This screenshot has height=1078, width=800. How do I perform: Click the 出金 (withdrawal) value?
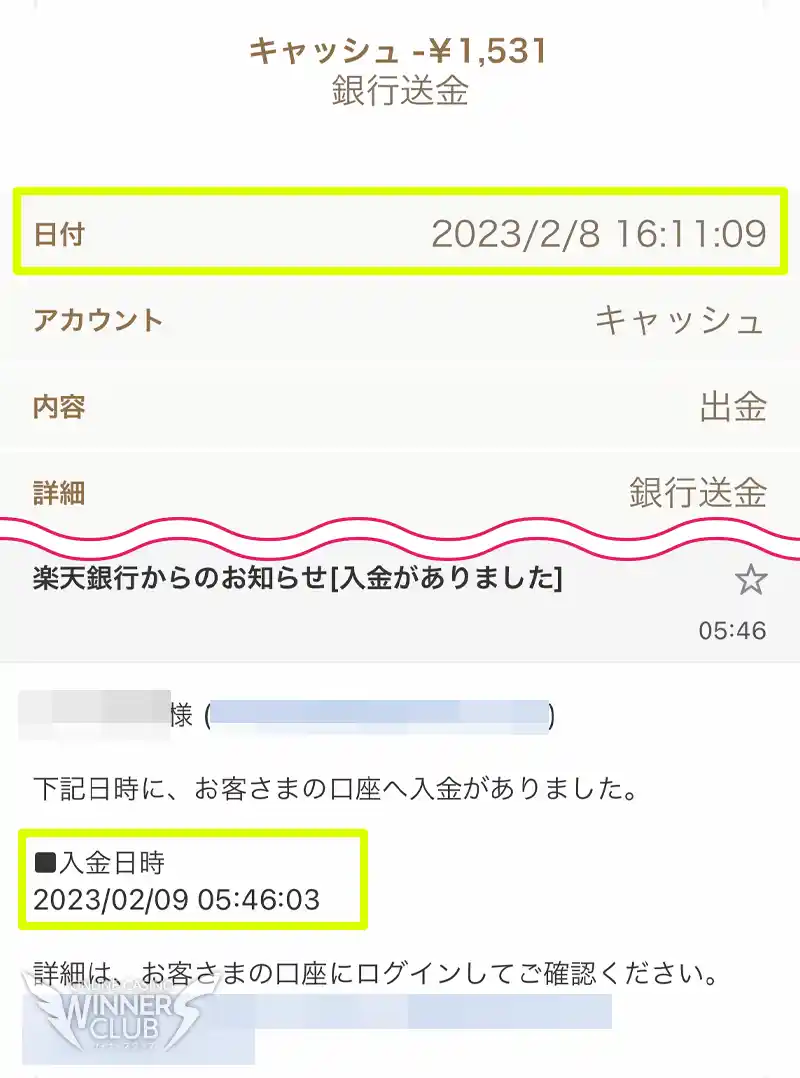click(736, 406)
